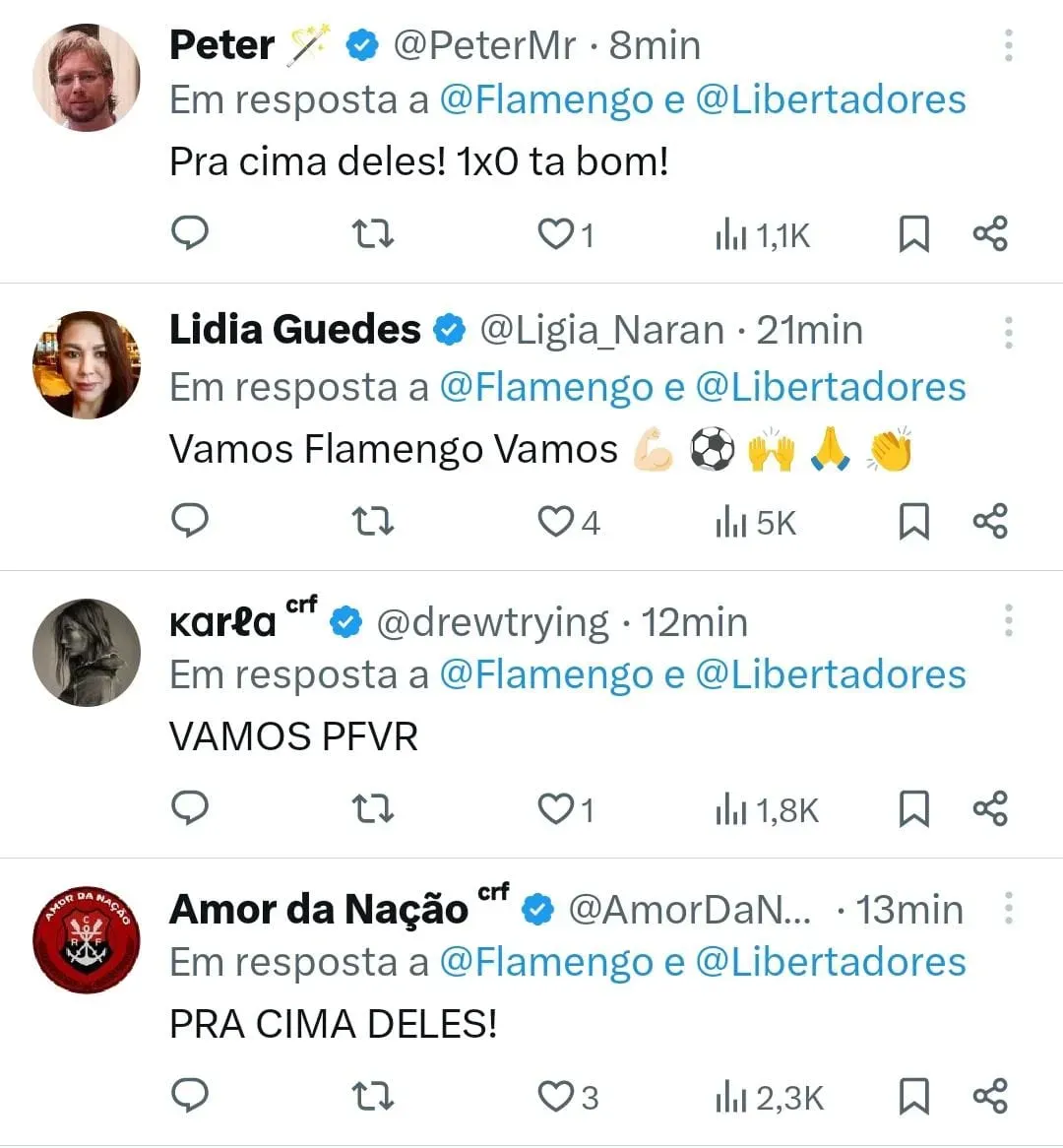The width and height of the screenshot is (1063, 1148).
Task: Open overflow menu on Lidia Guedes' tweet
Action: 1008,333
